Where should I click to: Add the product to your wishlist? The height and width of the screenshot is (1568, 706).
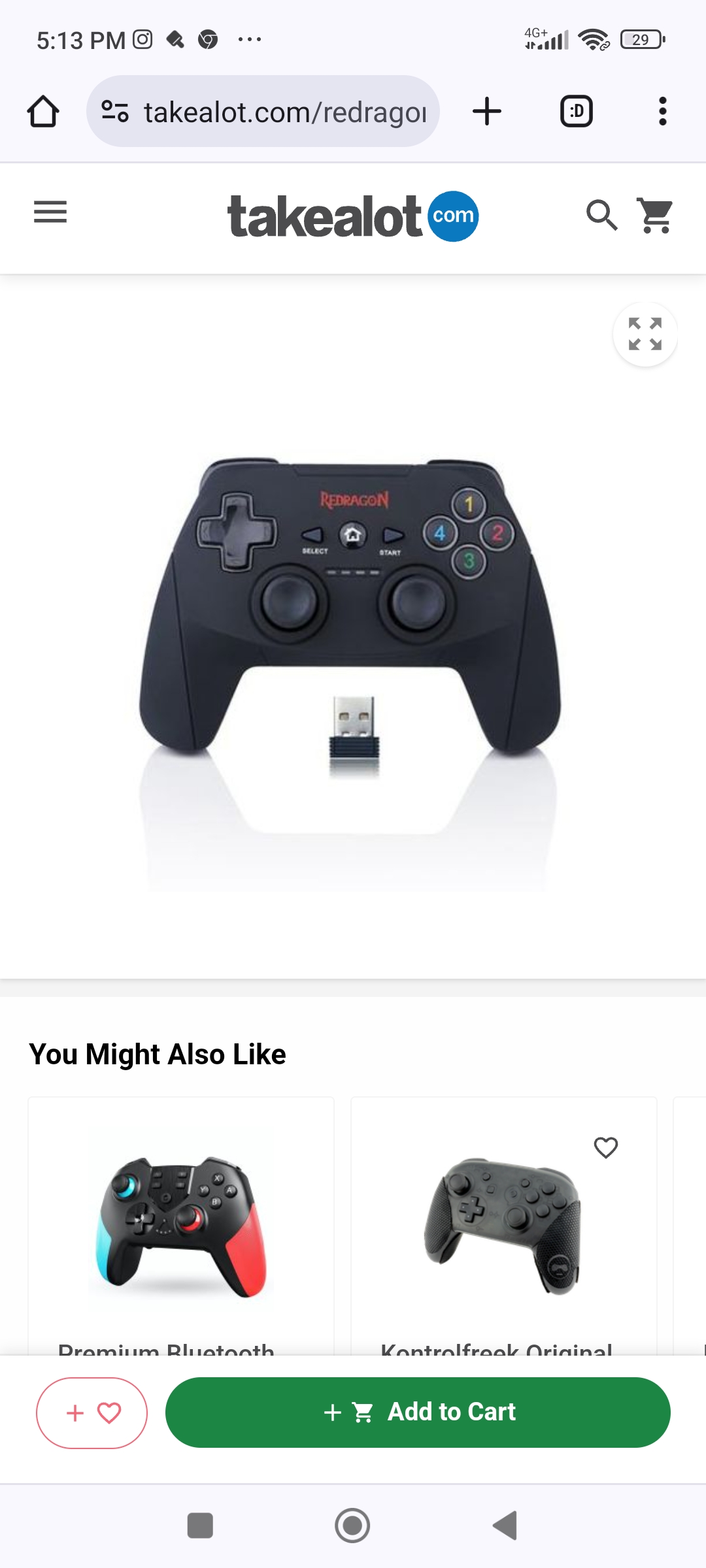[92, 1413]
